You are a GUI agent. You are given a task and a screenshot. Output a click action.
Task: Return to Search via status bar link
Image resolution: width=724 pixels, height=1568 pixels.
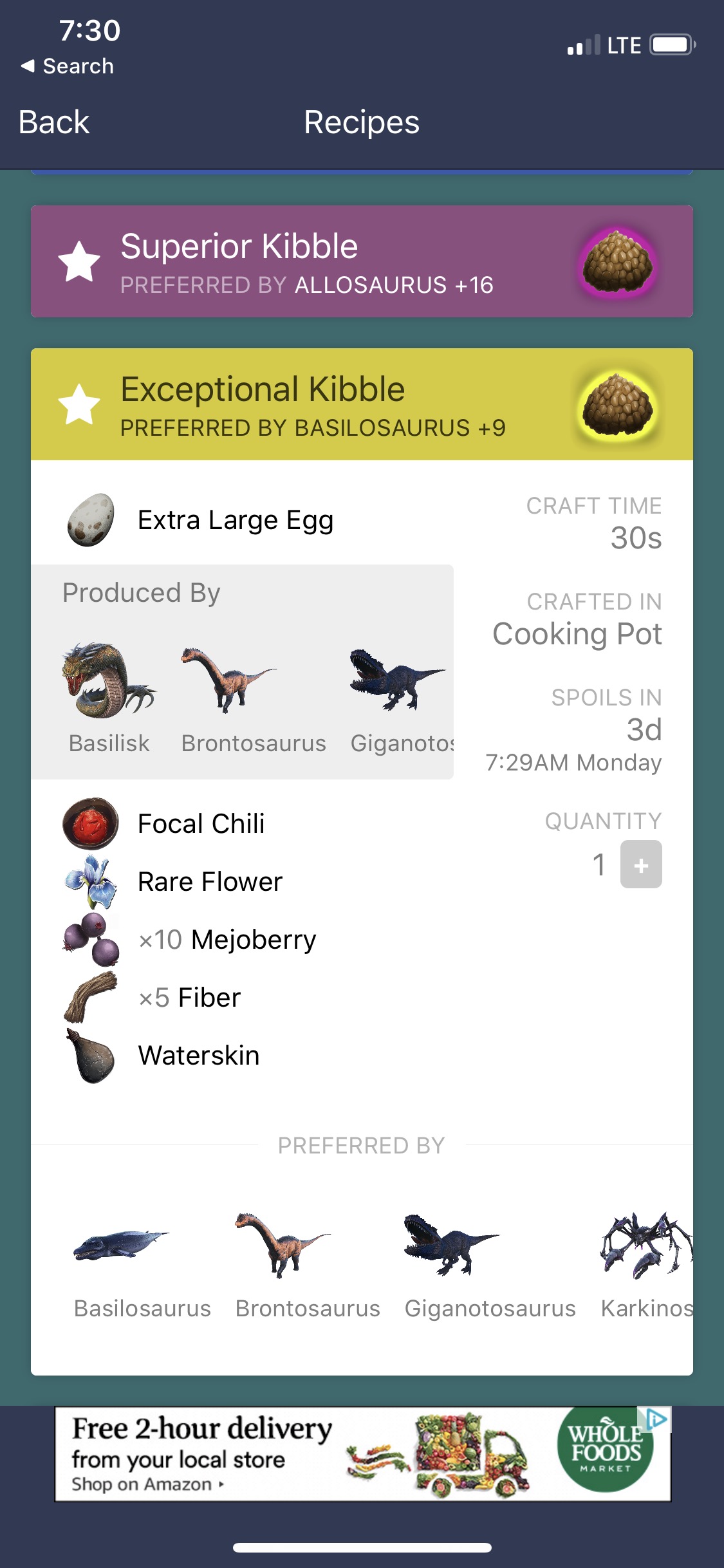(68, 66)
